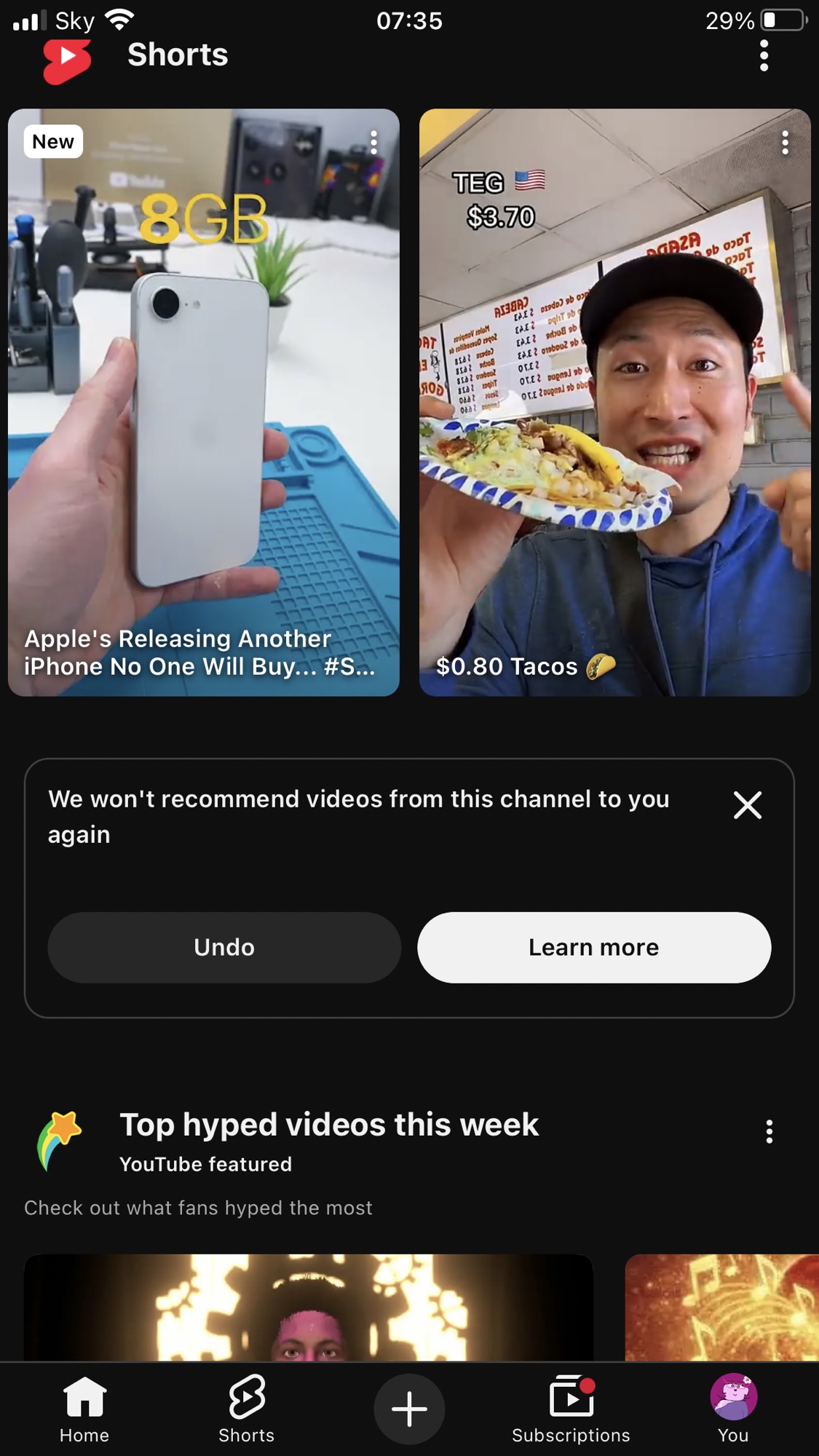Open the Shorts section overflow menu

pyautogui.click(x=764, y=56)
